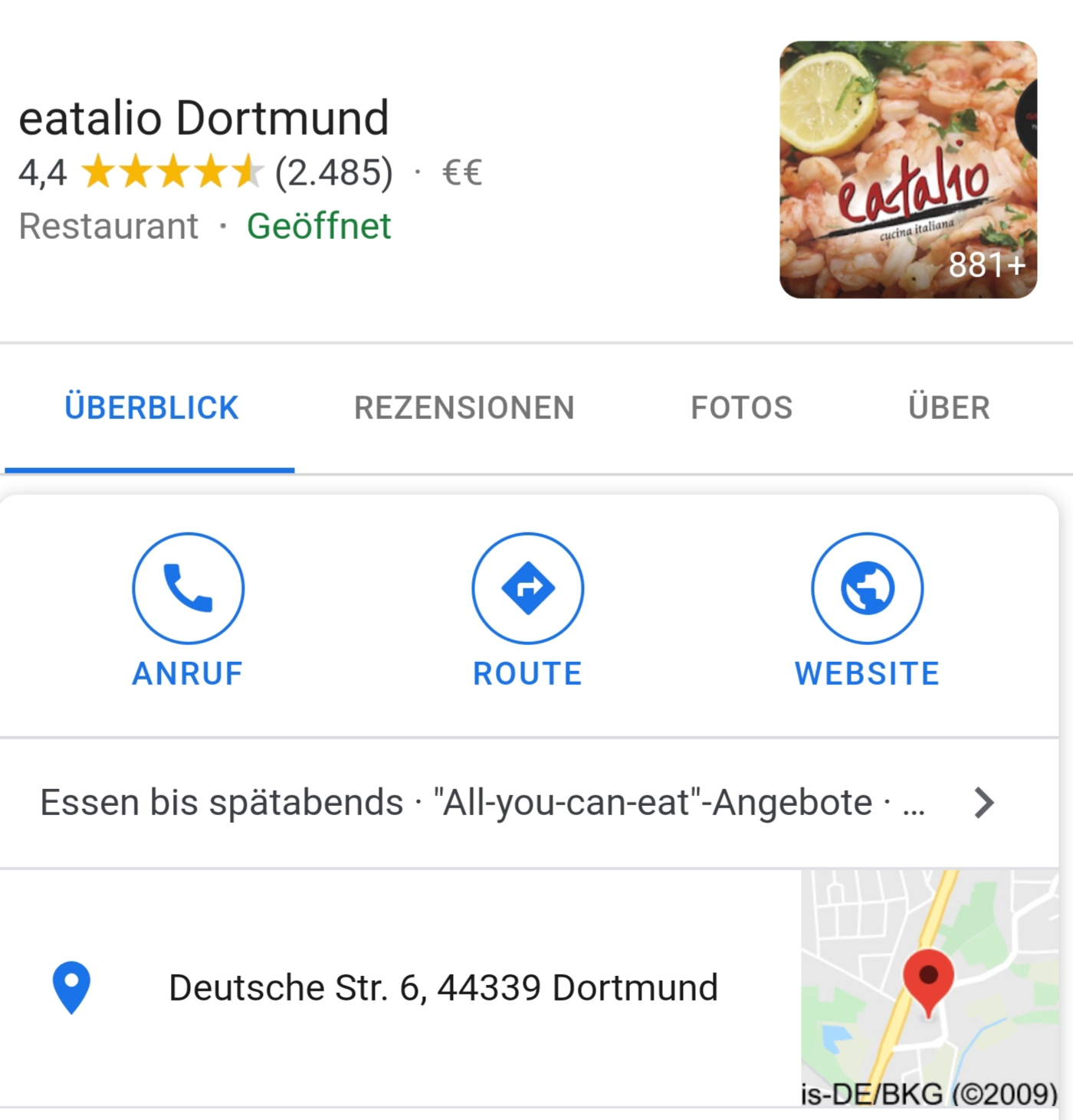Switch to the Rezensionen tab

(464, 408)
